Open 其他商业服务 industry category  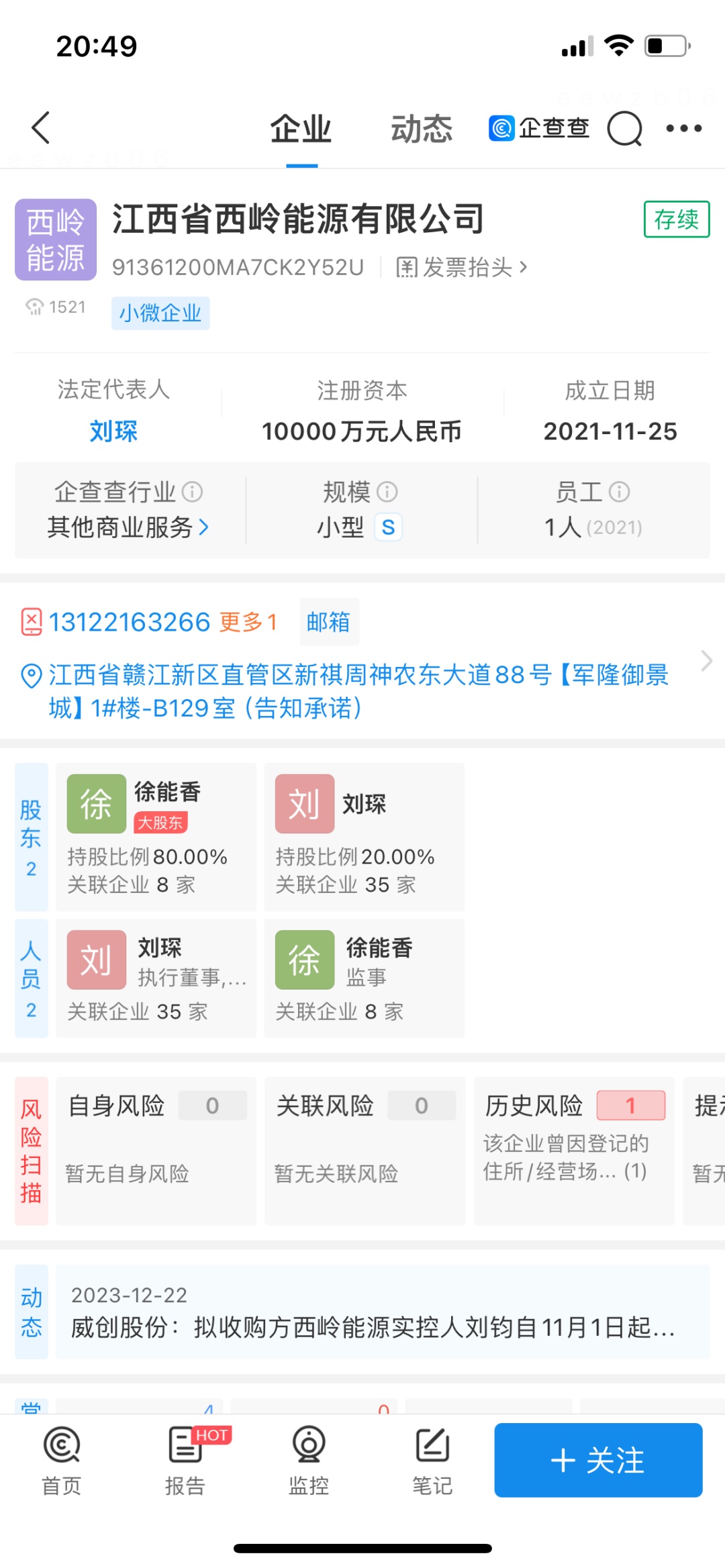[129, 527]
